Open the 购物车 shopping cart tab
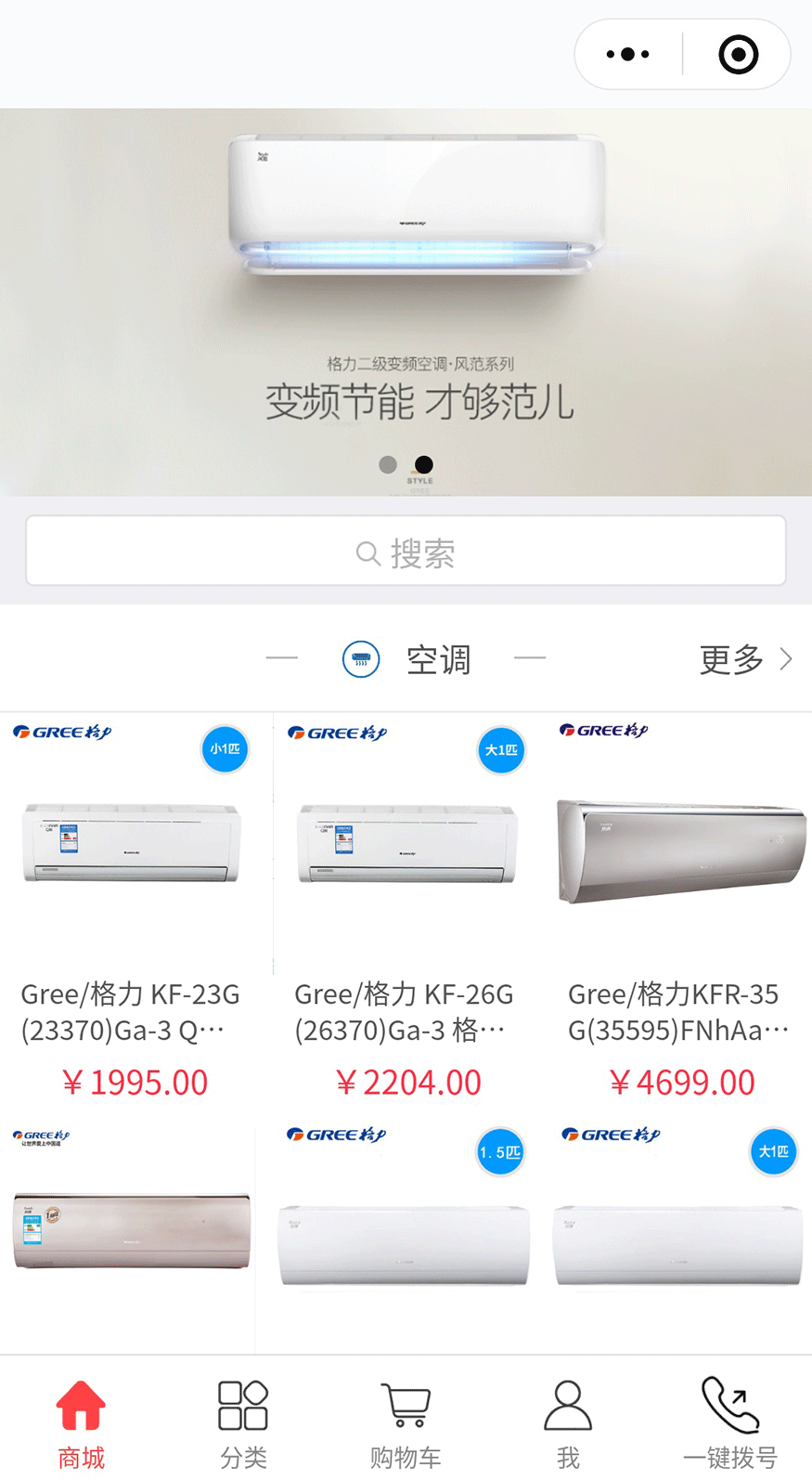The width and height of the screenshot is (812, 1480). 406,1422
